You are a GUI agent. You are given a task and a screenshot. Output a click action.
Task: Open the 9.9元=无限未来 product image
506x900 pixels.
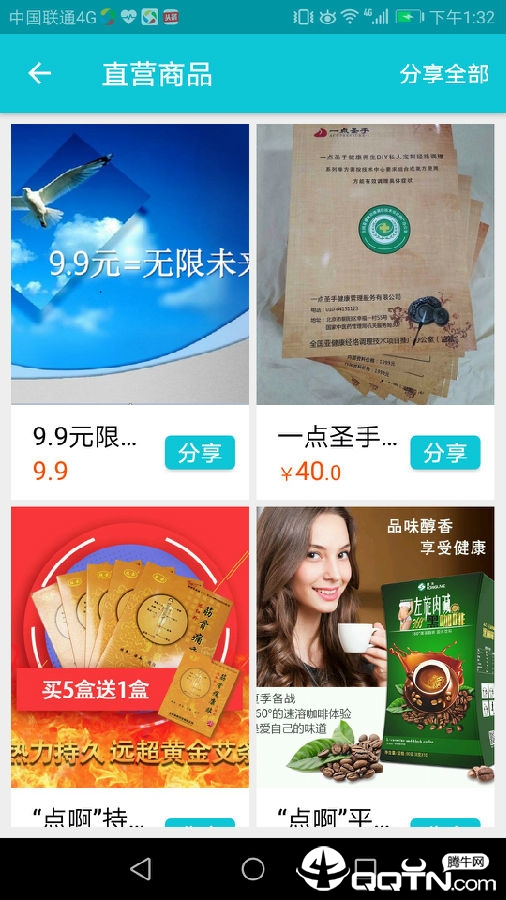pos(130,264)
